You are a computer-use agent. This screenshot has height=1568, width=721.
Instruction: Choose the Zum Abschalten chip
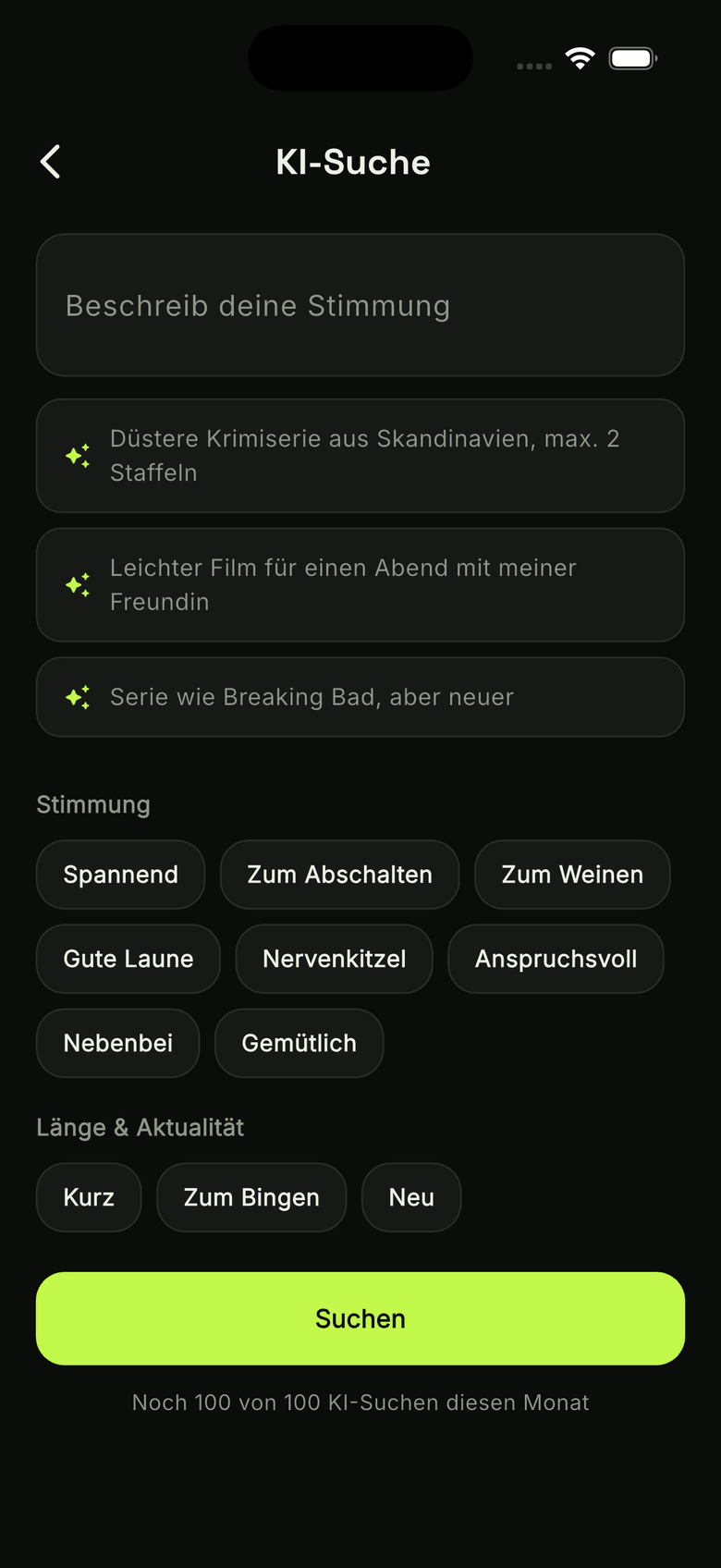(339, 875)
